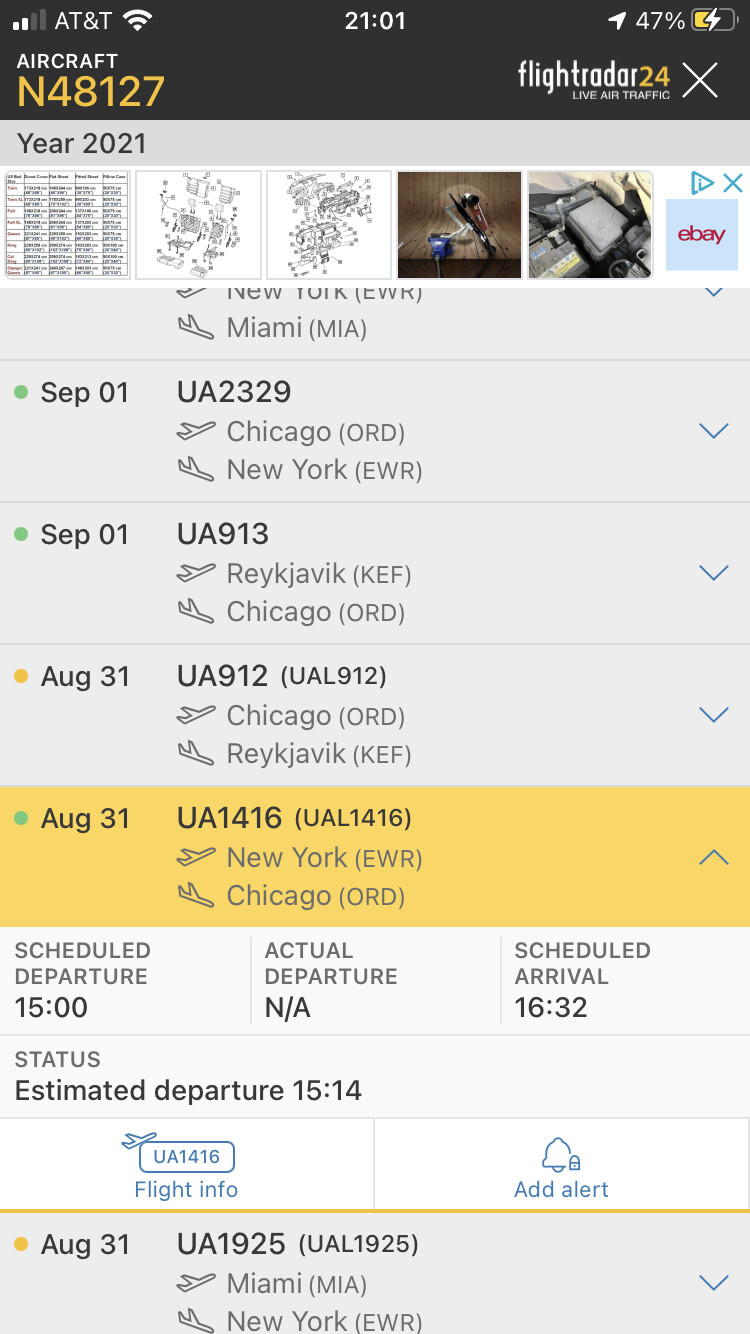Collapse the UA1416 flight details
The image size is (750, 1334).
[x=713, y=857]
